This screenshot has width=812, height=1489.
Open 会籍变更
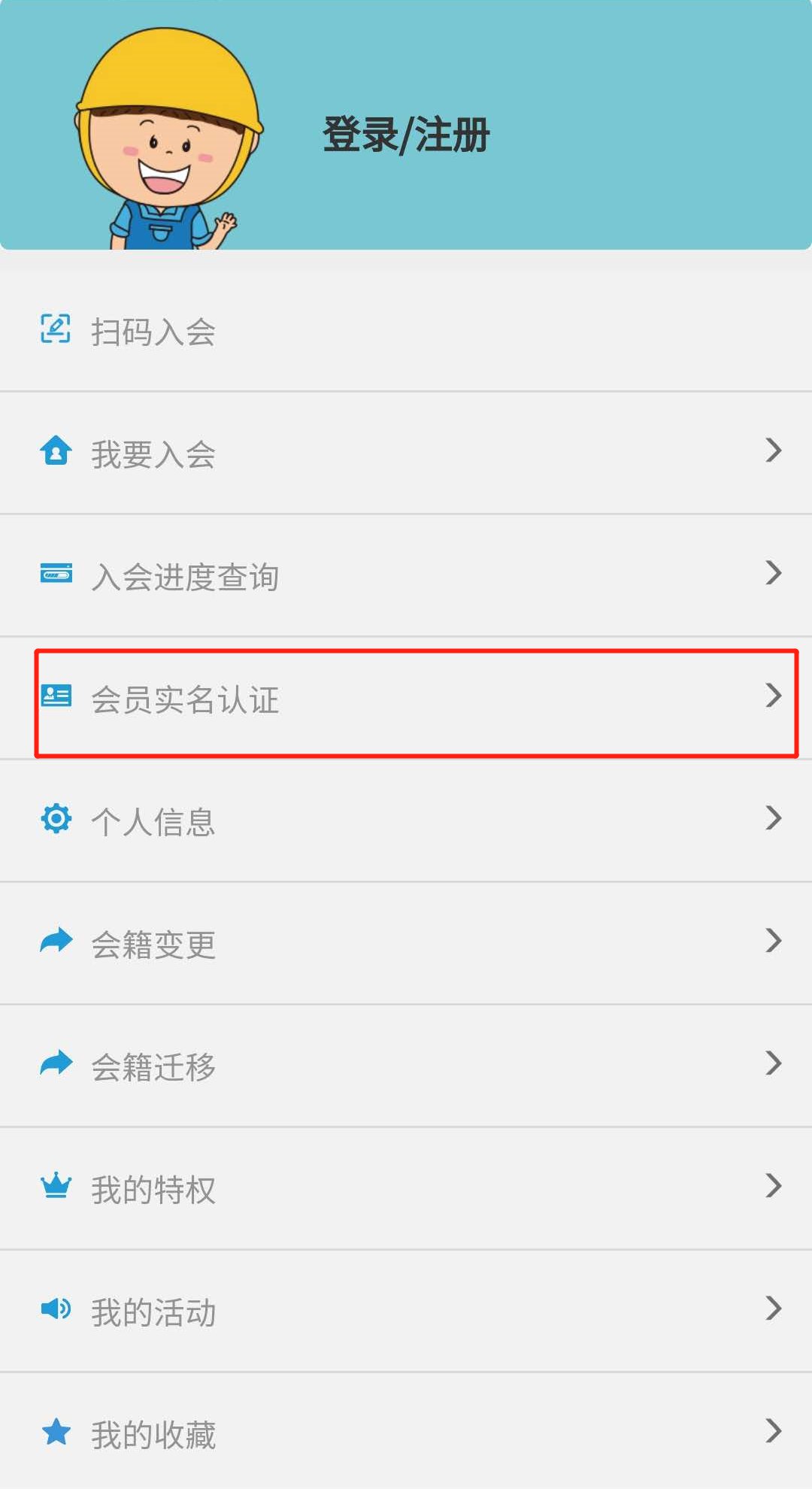(x=406, y=944)
